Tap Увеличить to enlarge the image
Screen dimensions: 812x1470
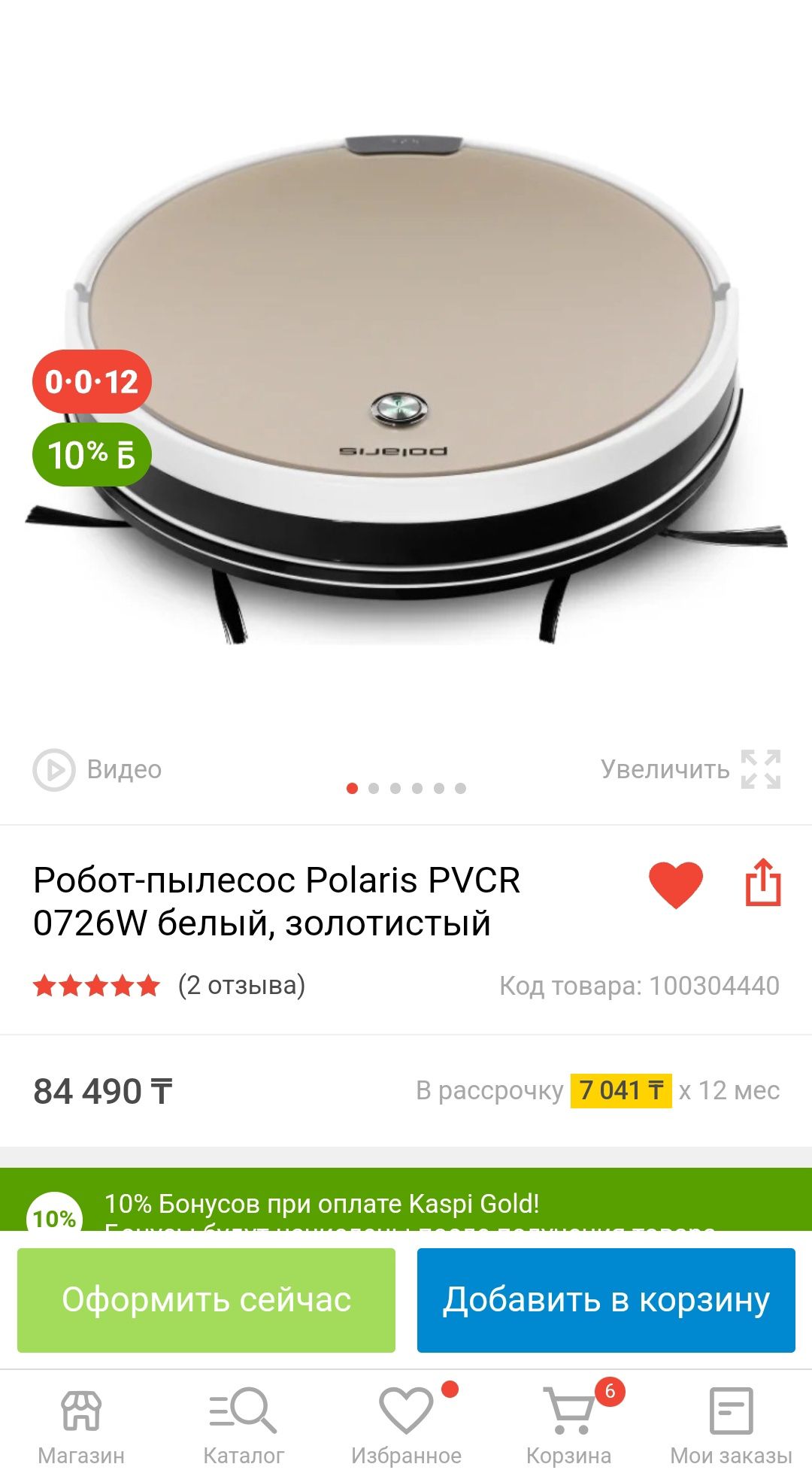click(x=689, y=769)
